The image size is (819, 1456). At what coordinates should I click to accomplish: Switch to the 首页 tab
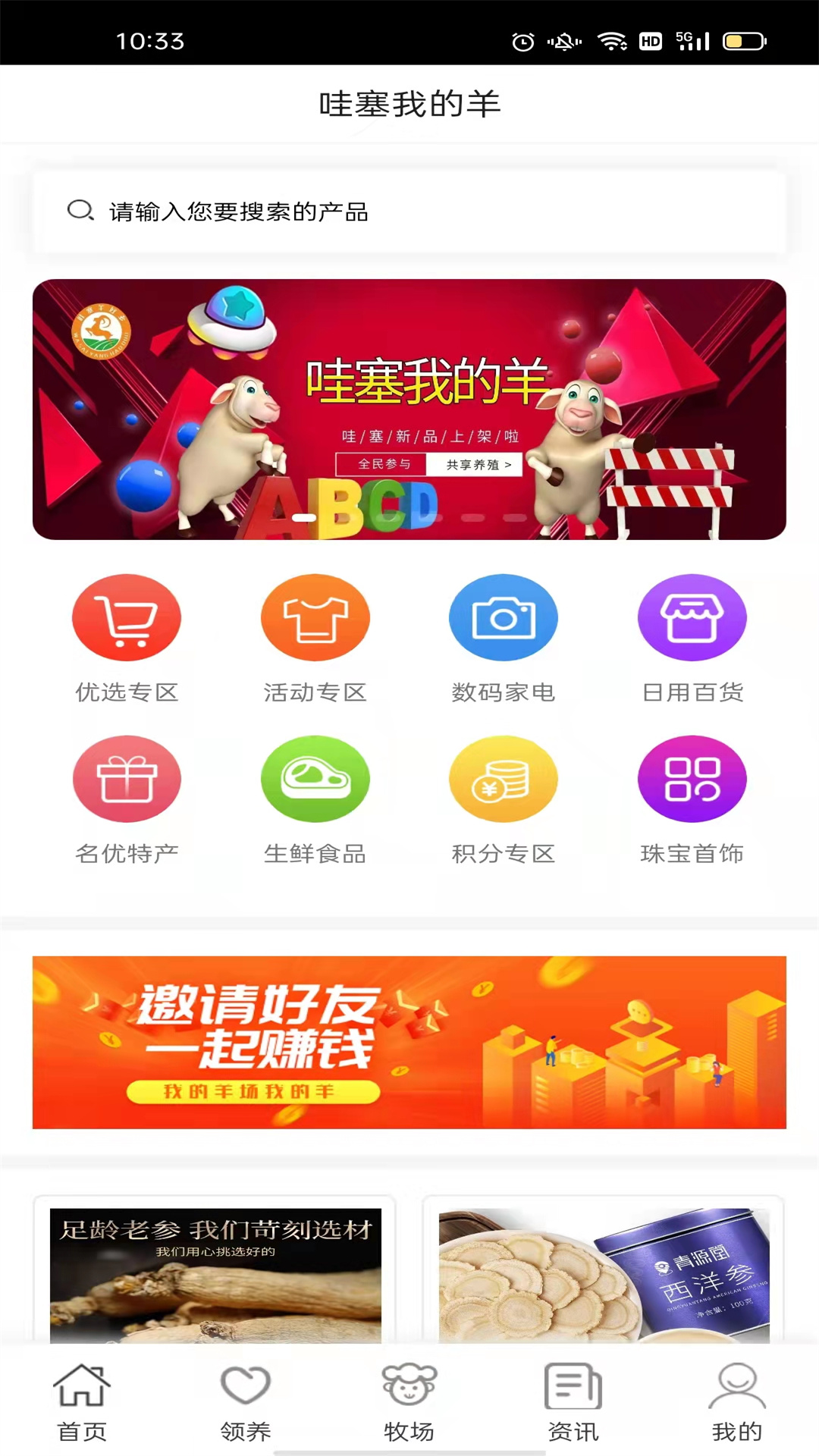point(82,1403)
